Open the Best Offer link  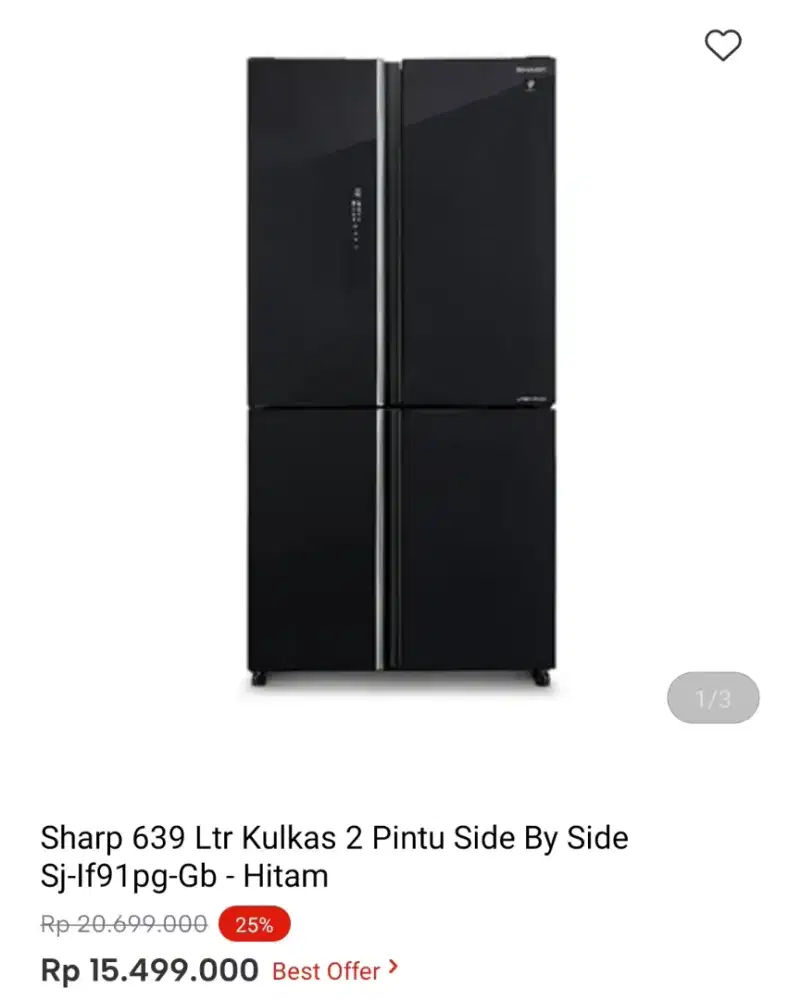(x=335, y=970)
